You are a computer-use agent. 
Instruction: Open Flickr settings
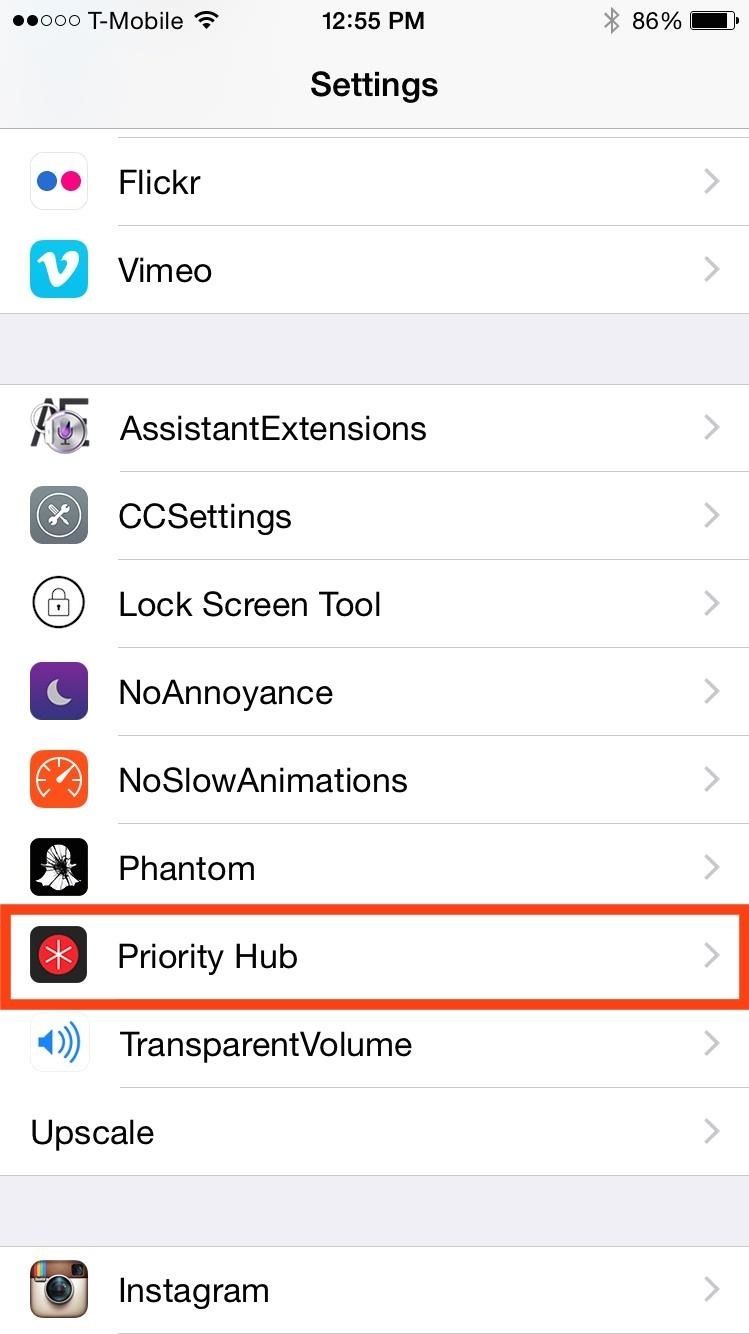[x=374, y=182]
